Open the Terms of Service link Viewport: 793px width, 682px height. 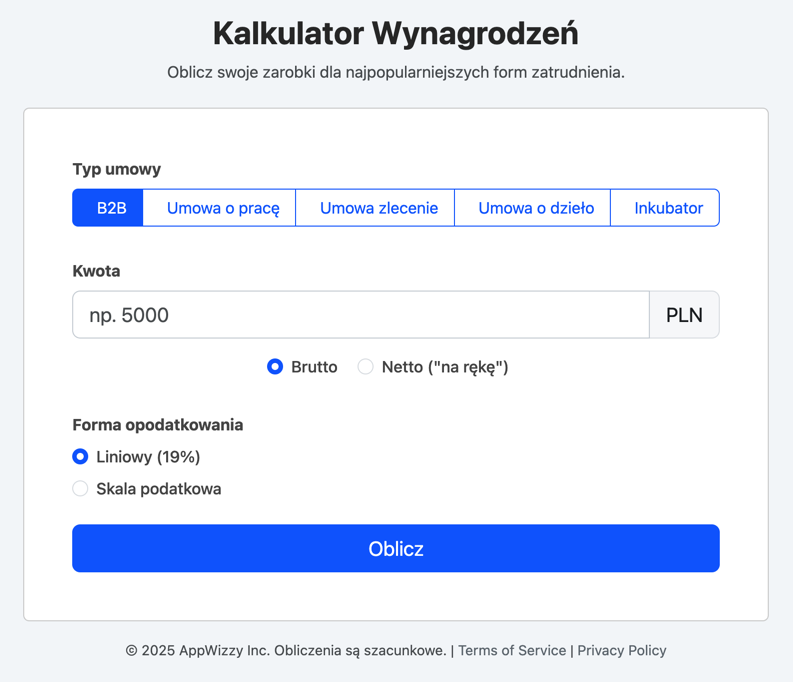pos(512,650)
